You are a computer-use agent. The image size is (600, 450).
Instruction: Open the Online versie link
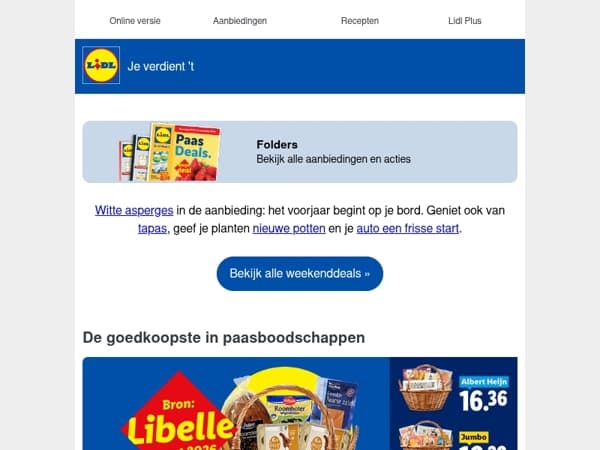point(134,20)
